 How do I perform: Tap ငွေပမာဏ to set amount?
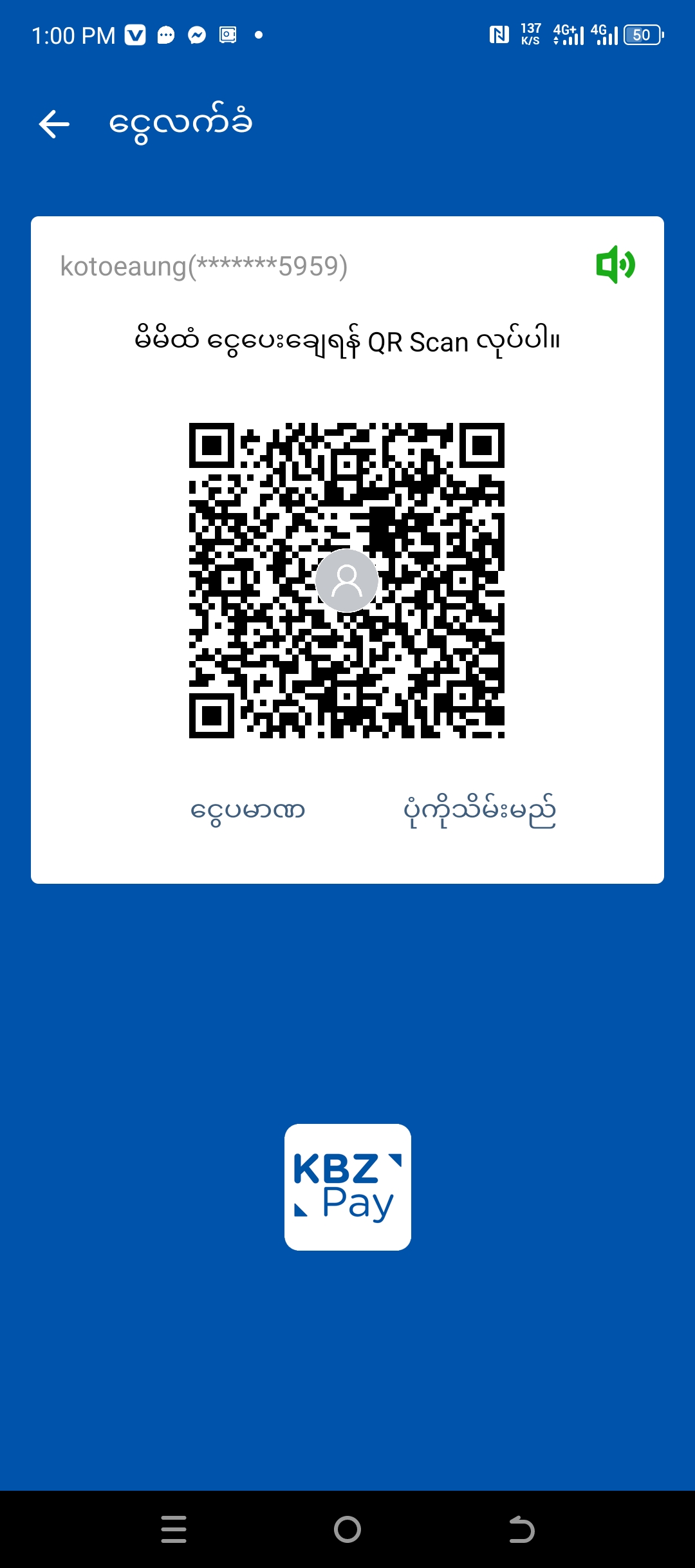coord(248,811)
